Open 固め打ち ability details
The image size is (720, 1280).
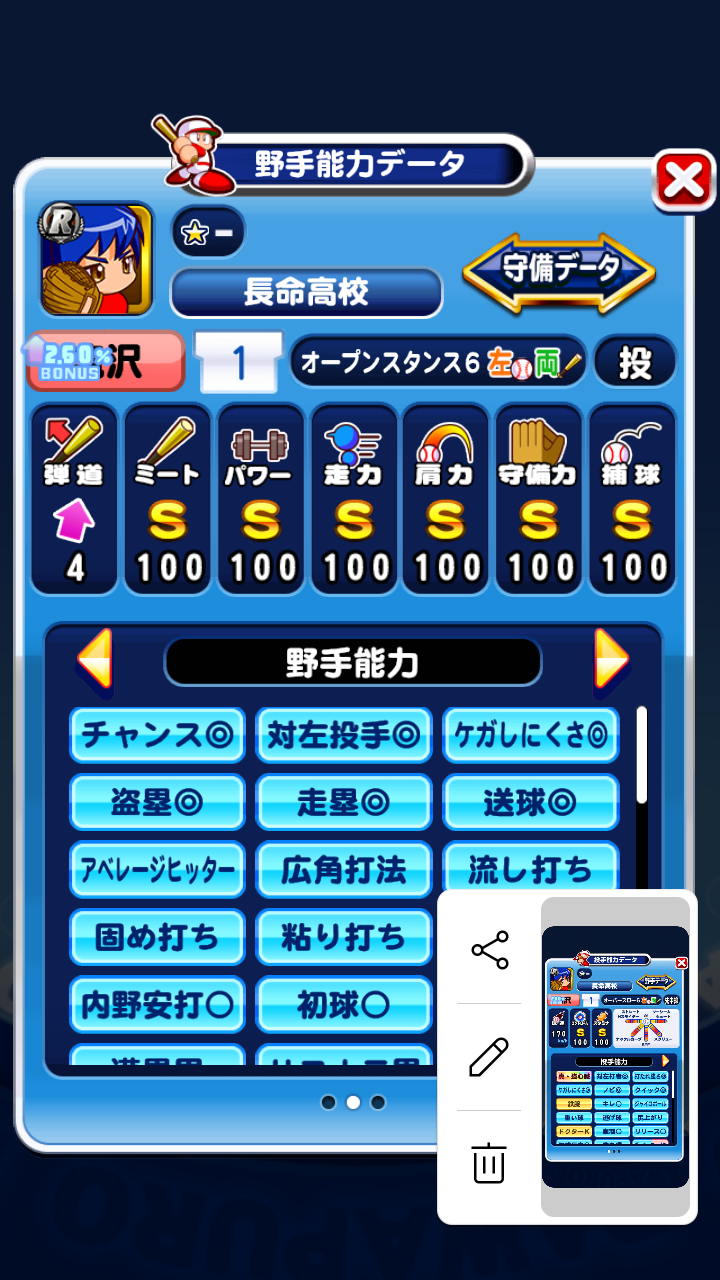coord(157,937)
